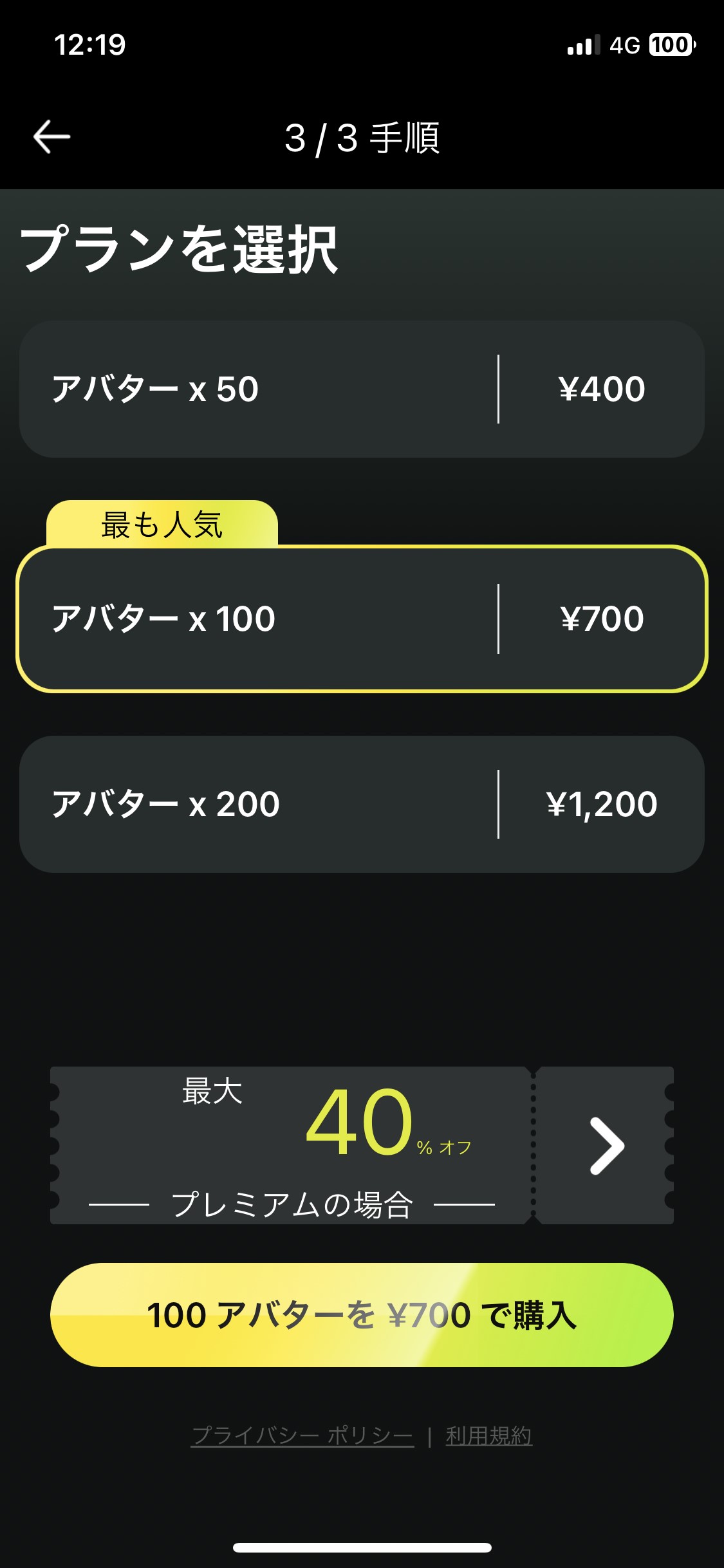Open the プライバシー ポリシー link
The height and width of the screenshot is (1568, 724).
coord(302,1435)
